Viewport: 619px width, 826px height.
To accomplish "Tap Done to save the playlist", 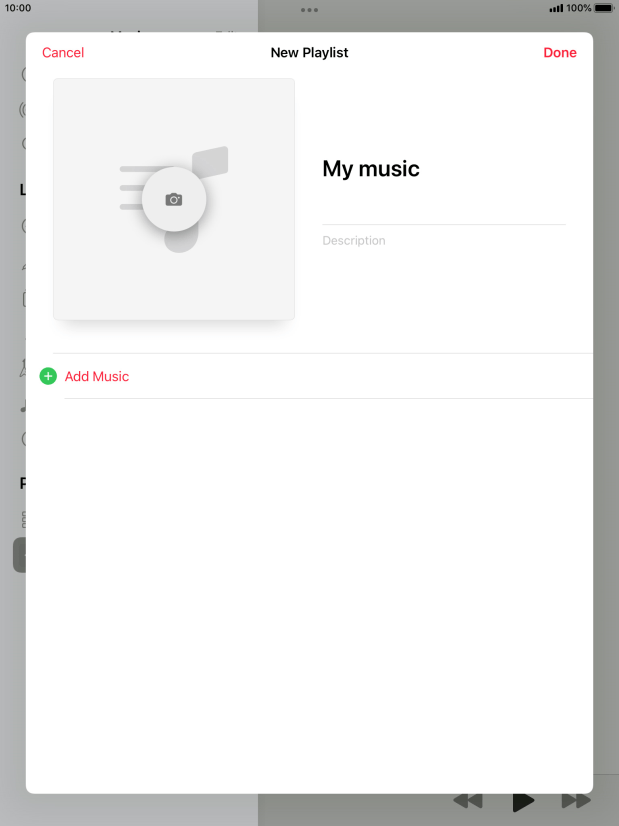I will pyautogui.click(x=559, y=53).
